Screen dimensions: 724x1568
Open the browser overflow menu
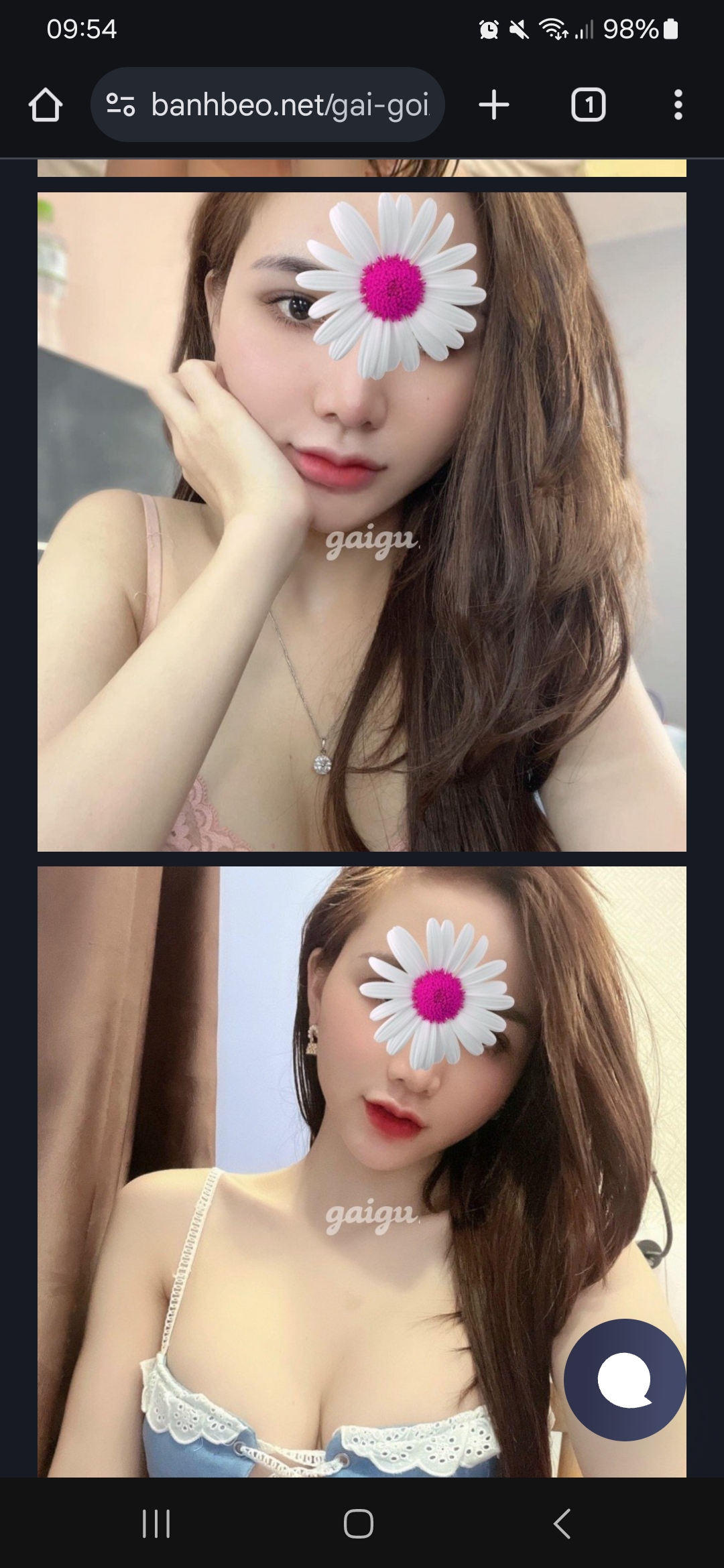678,105
